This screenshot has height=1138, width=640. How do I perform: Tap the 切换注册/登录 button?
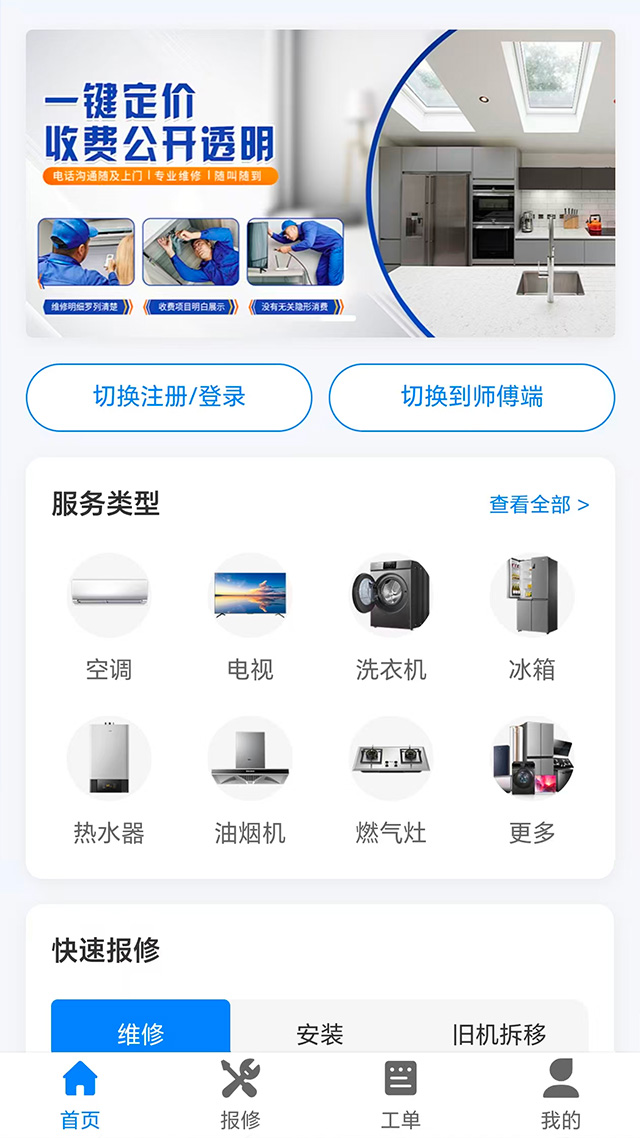[169, 397]
